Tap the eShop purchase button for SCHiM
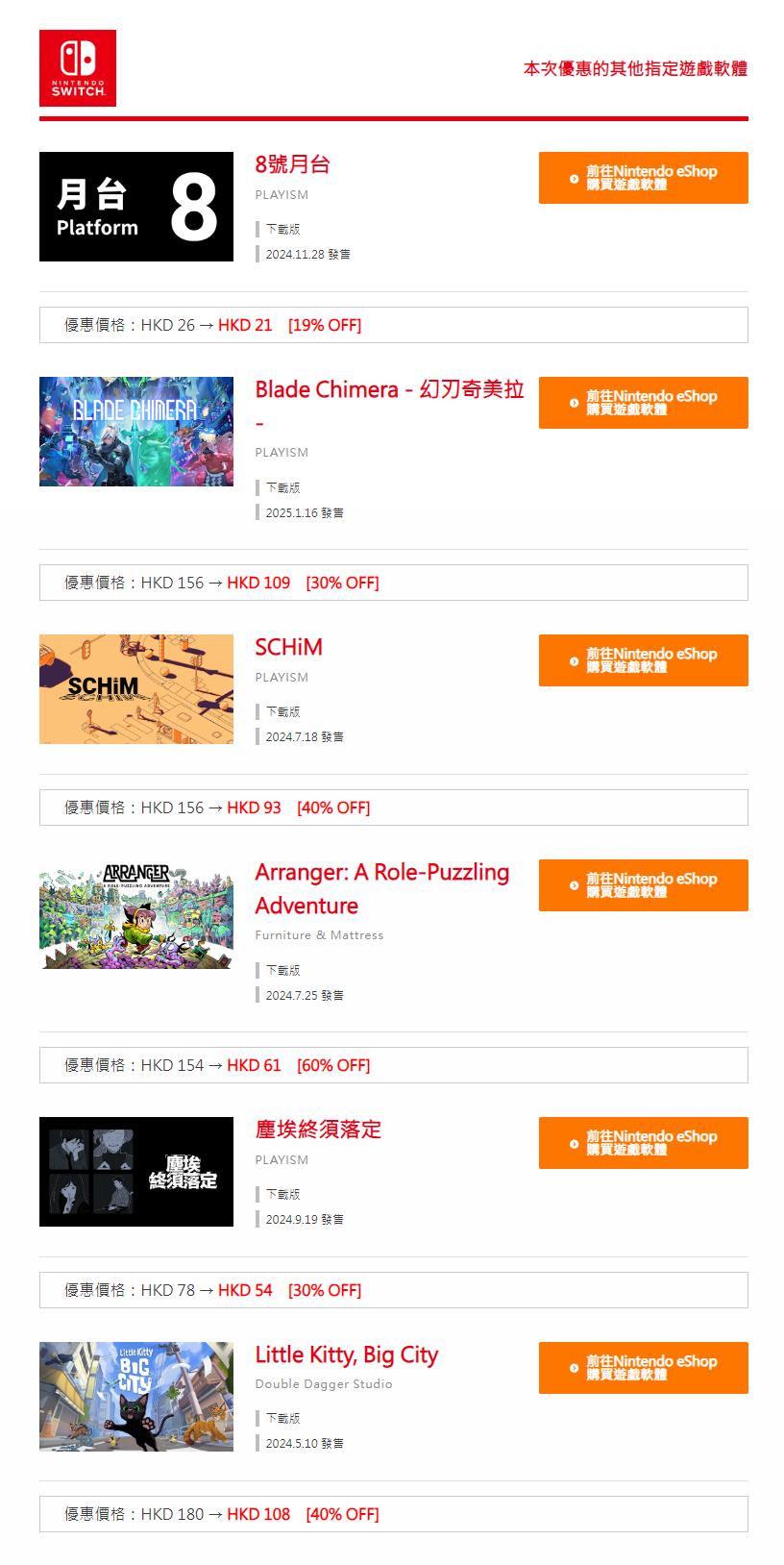This screenshot has height=1565, width=784. 643,660
